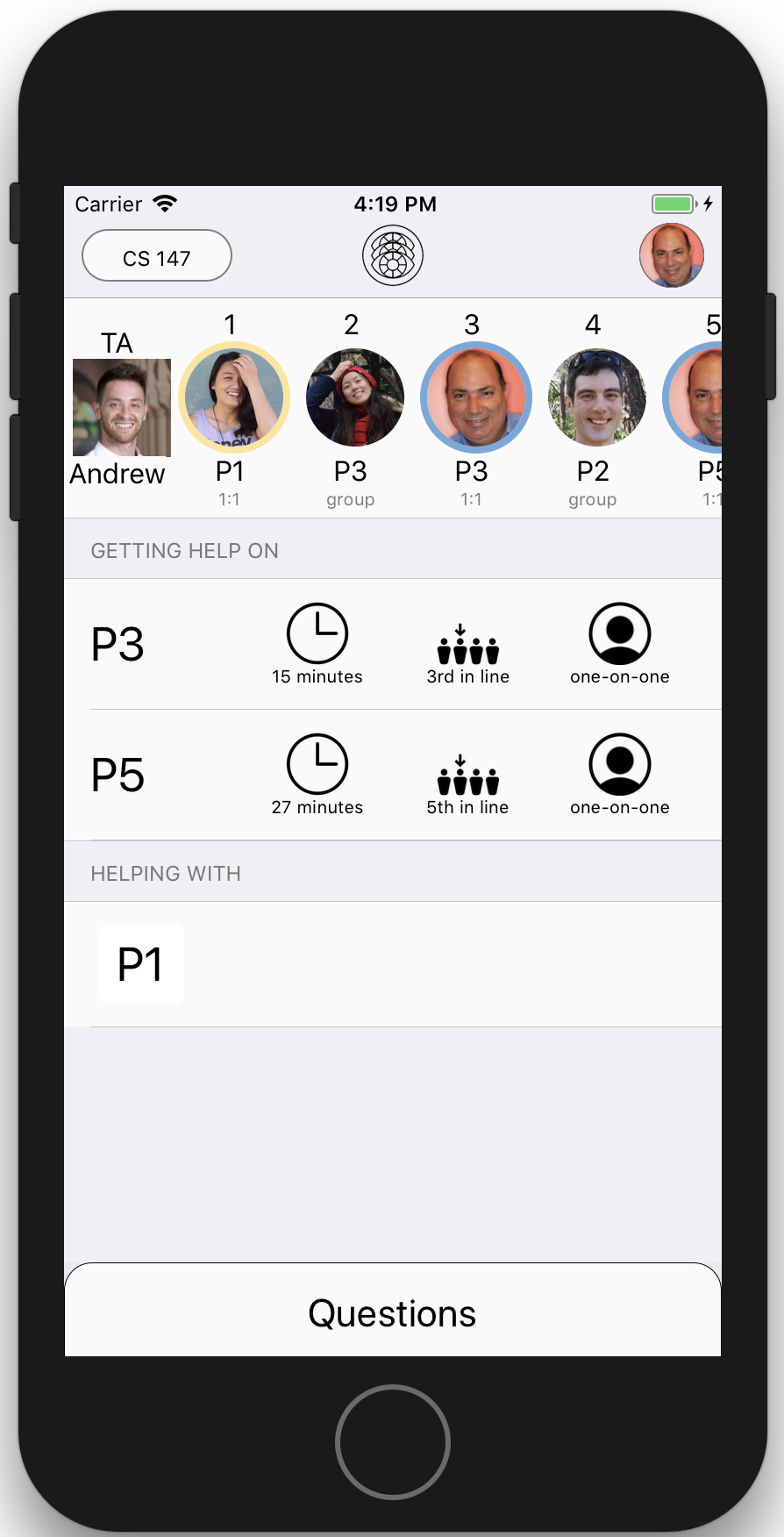This screenshot has width=784, height=1537.
Task: Open P3 getting help row
Action: click(x=392, y=645)
